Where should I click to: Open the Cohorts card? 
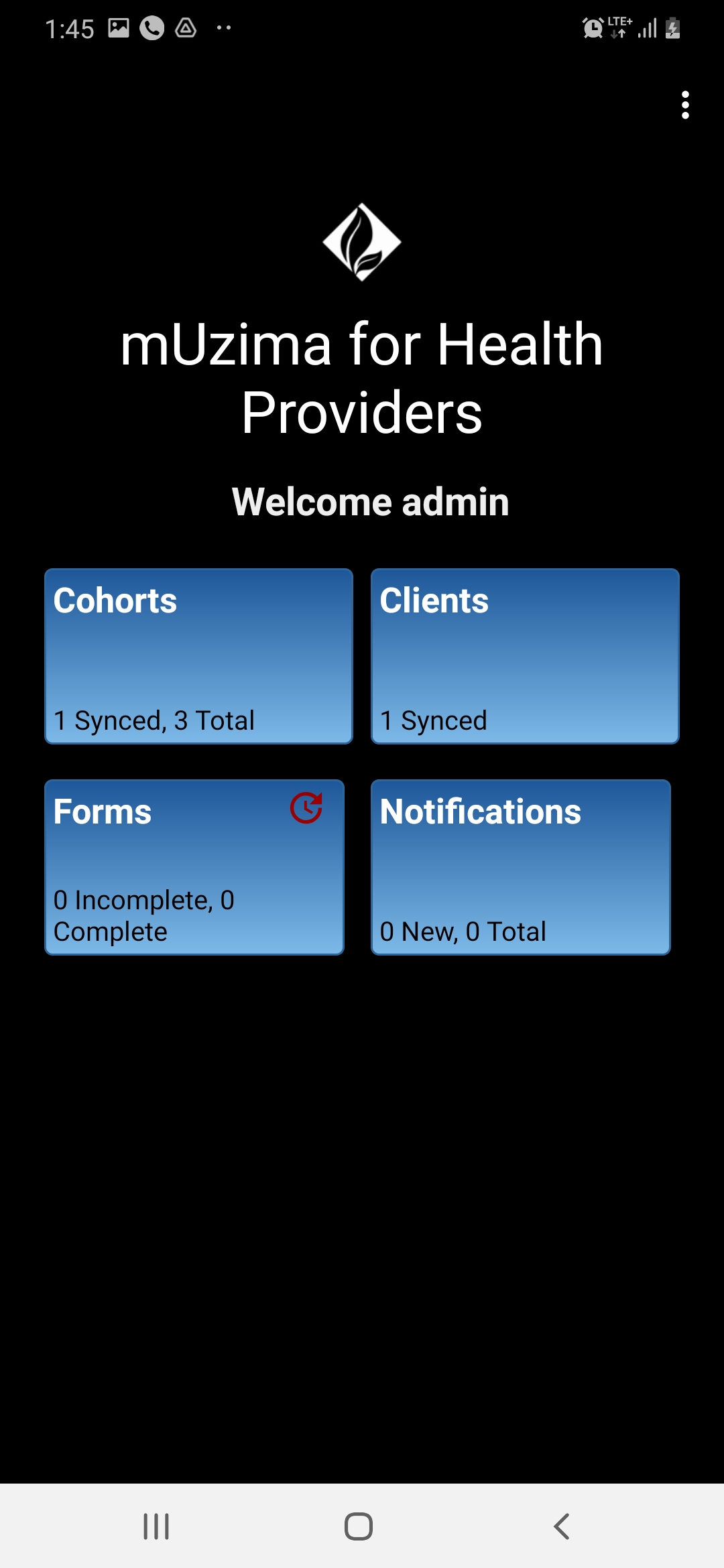(198, 656)
